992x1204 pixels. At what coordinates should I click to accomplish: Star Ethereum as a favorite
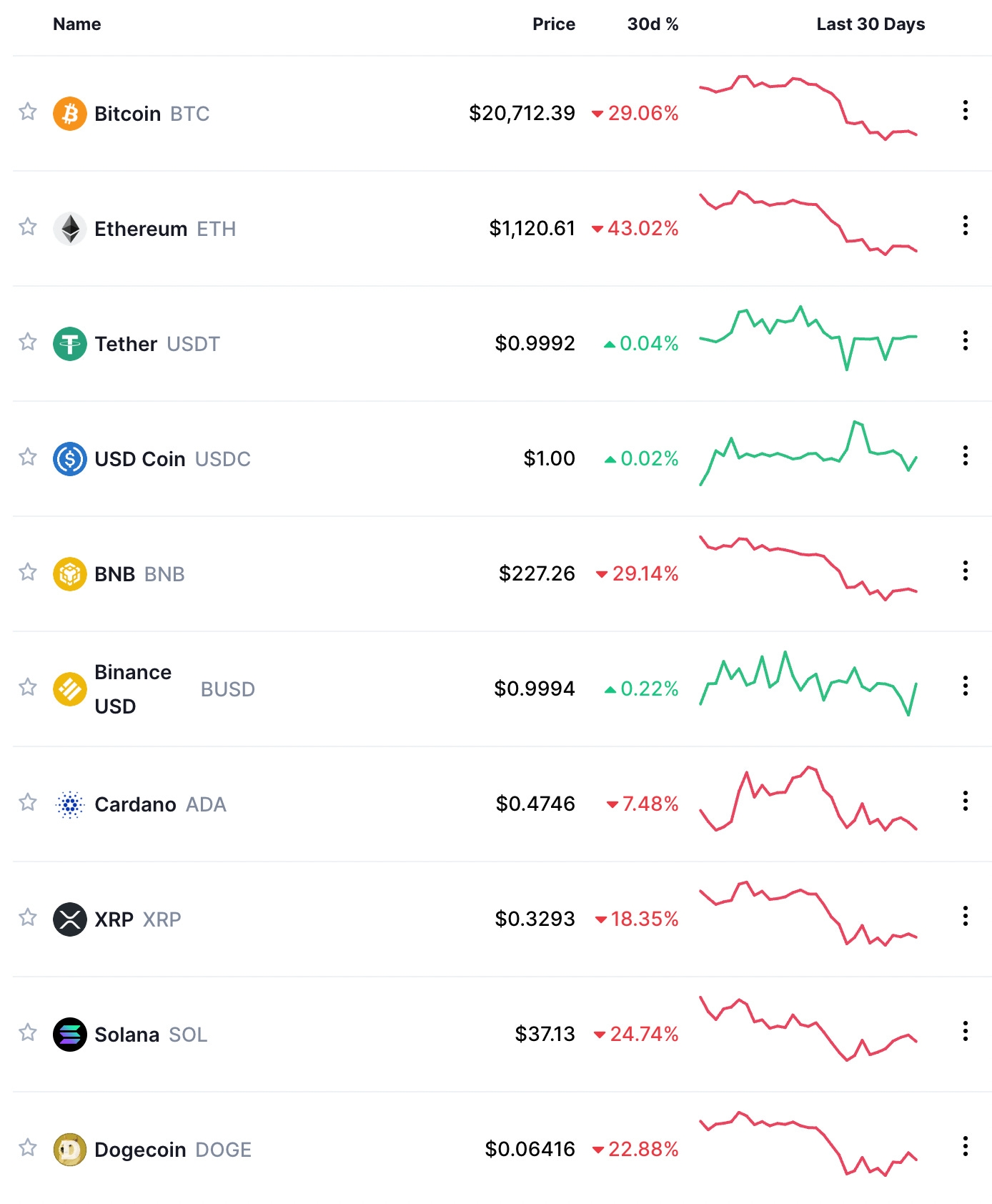(28, 227)
